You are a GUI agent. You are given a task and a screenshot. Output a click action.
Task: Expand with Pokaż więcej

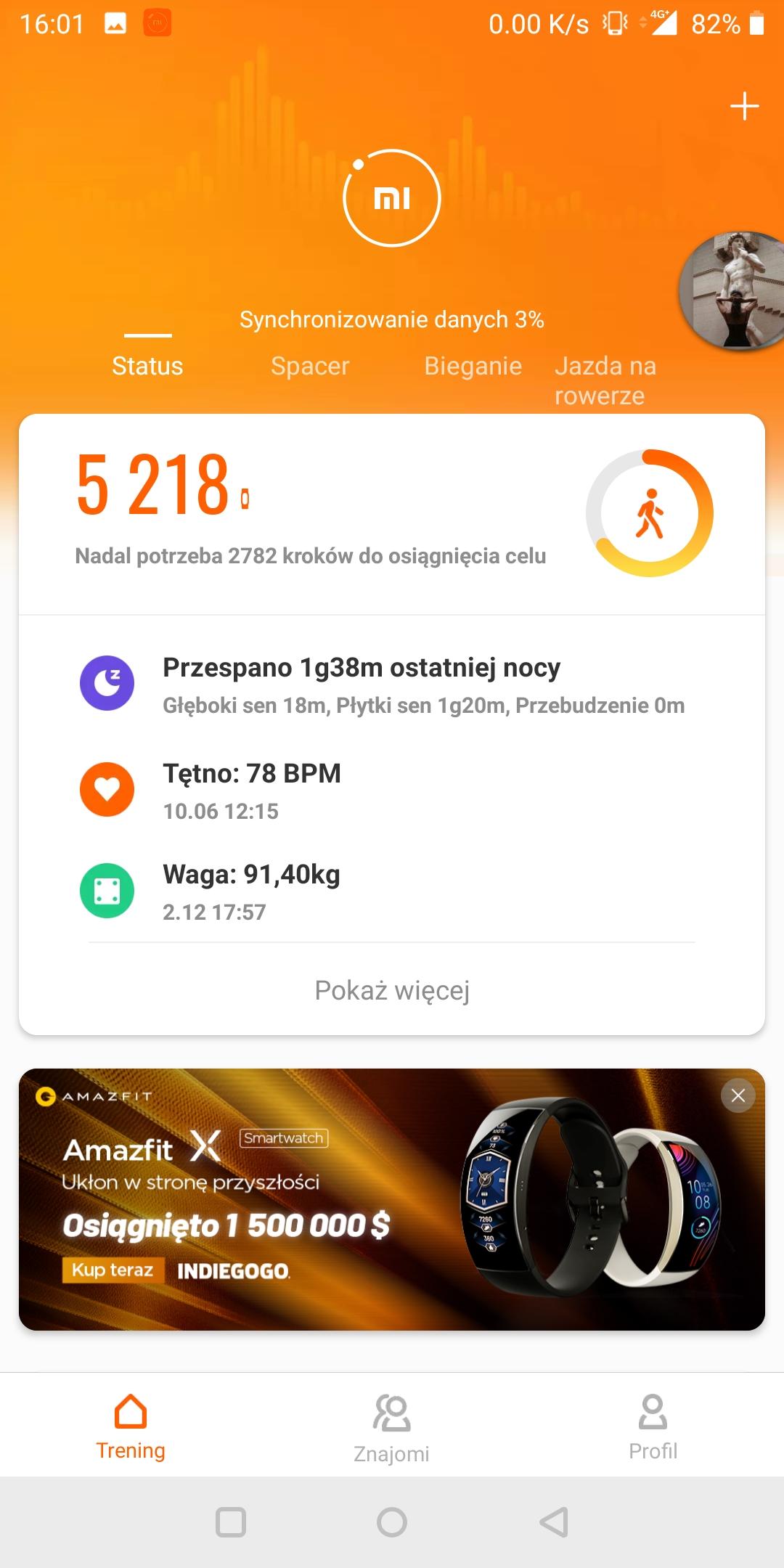pyautogui.click(x=392, y=990)
